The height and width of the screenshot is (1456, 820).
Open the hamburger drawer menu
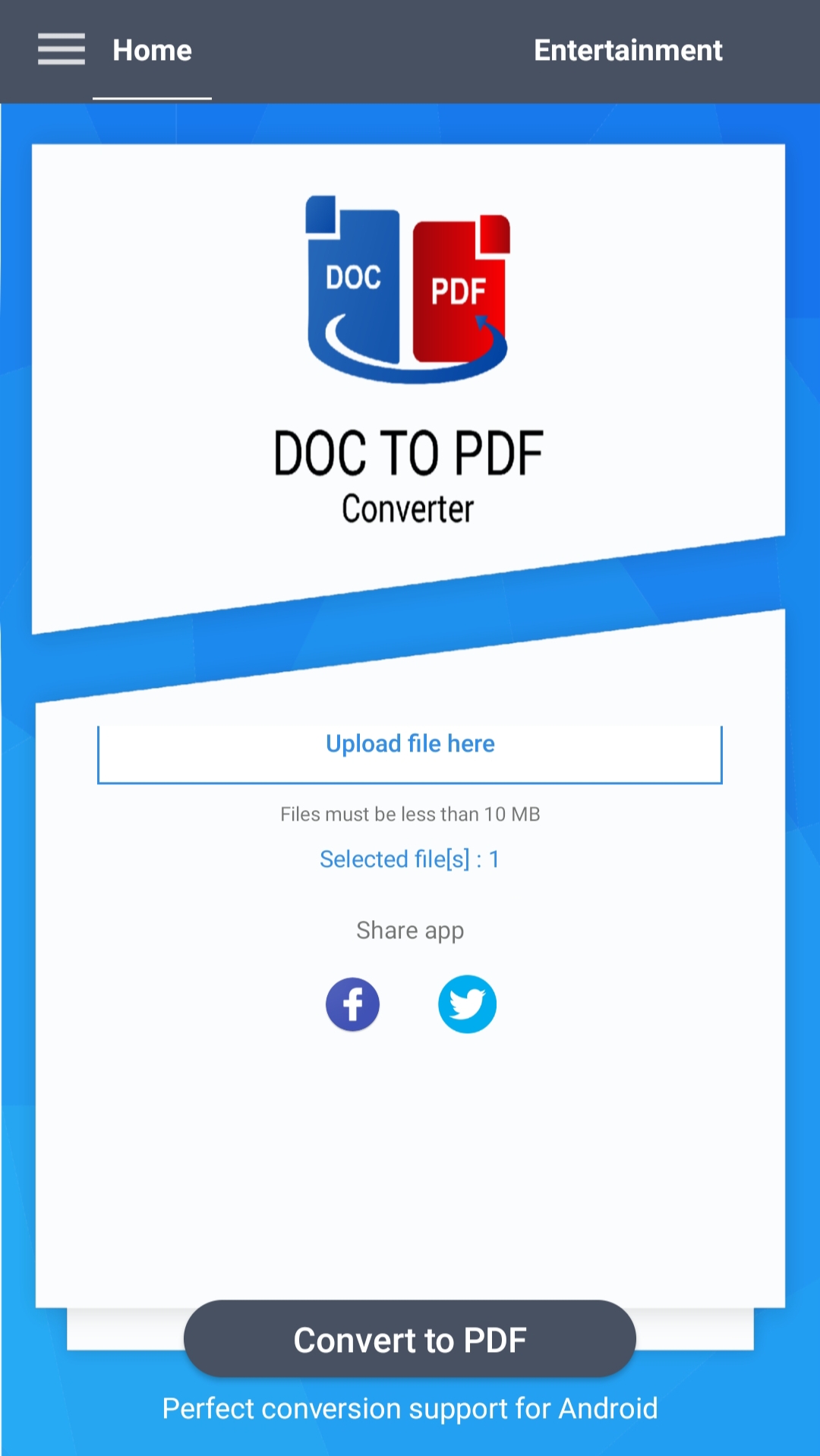(x=61, y=49)
